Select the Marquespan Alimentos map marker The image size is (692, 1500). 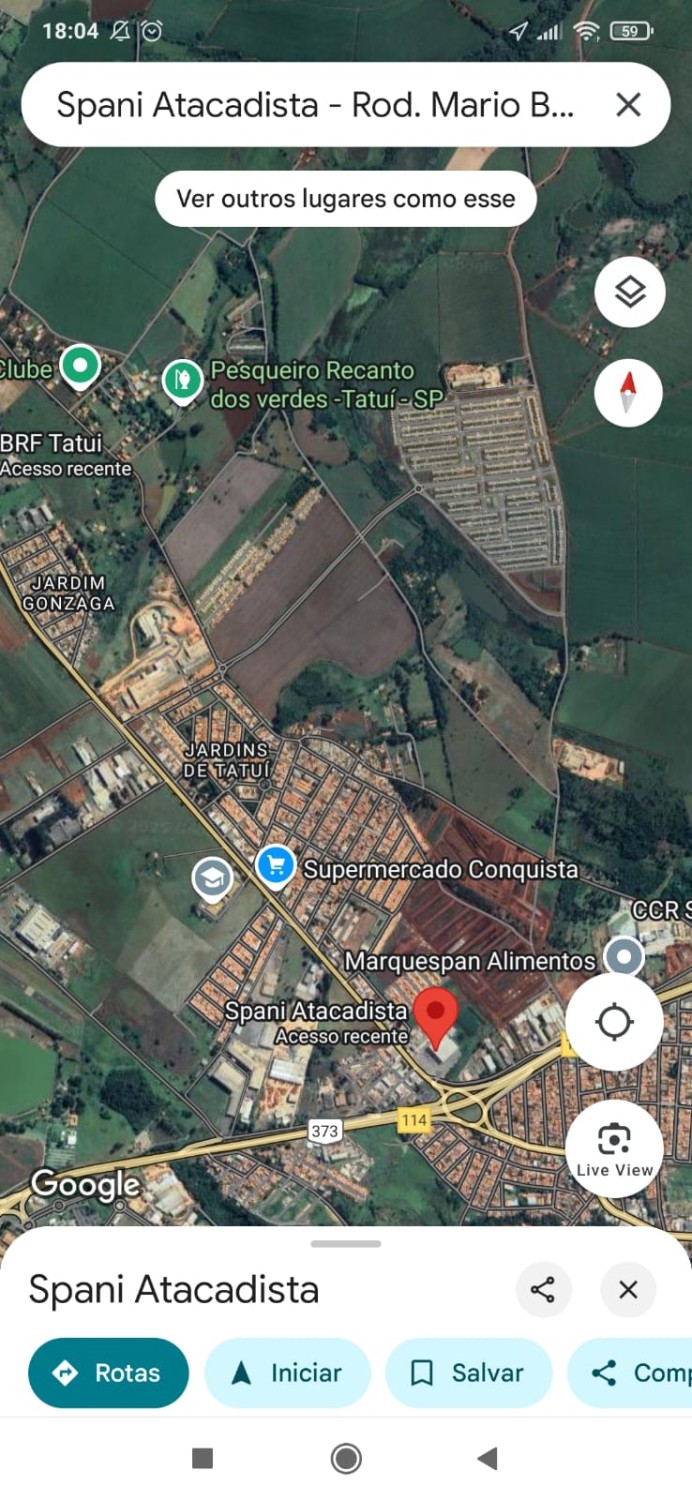point(625,957)
